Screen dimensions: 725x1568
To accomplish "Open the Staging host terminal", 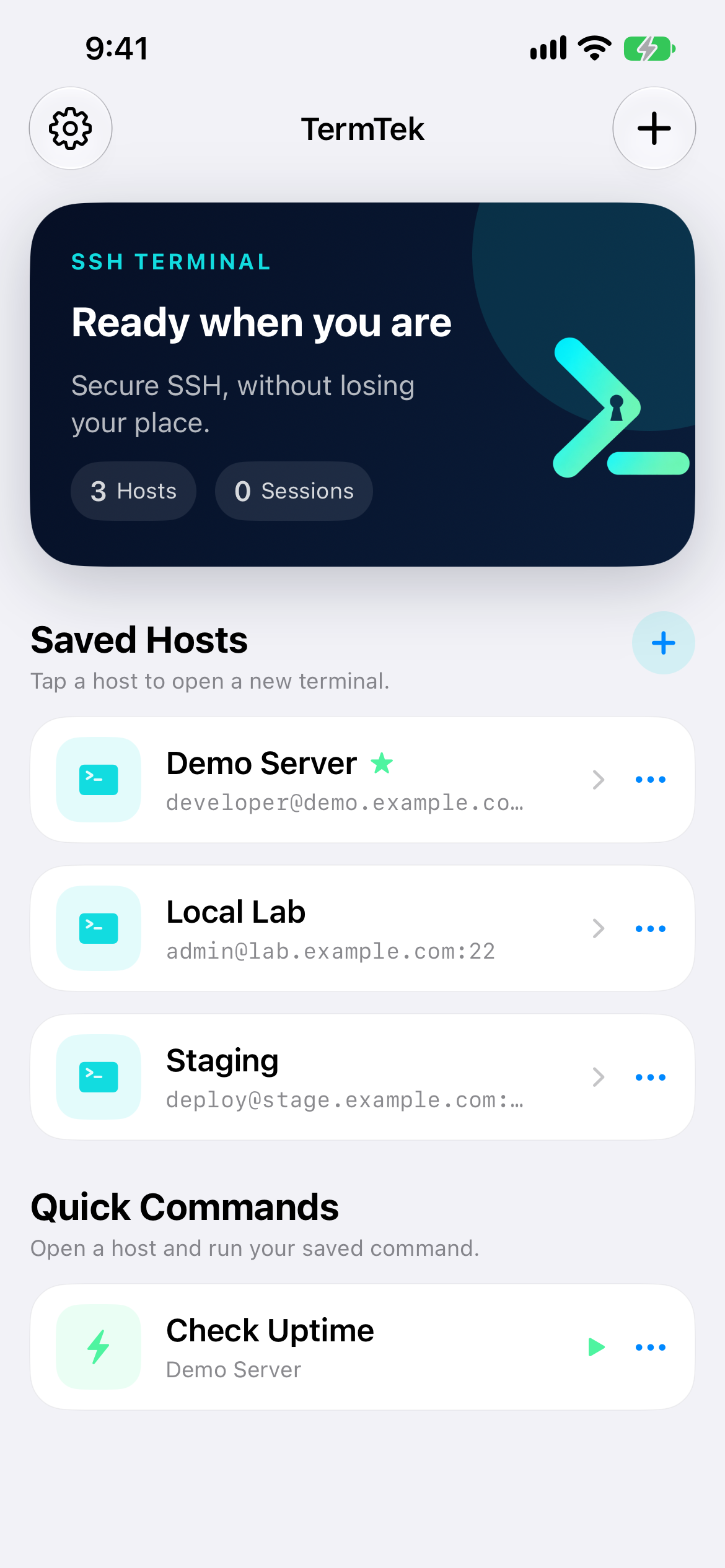I will click(310, 1077).
